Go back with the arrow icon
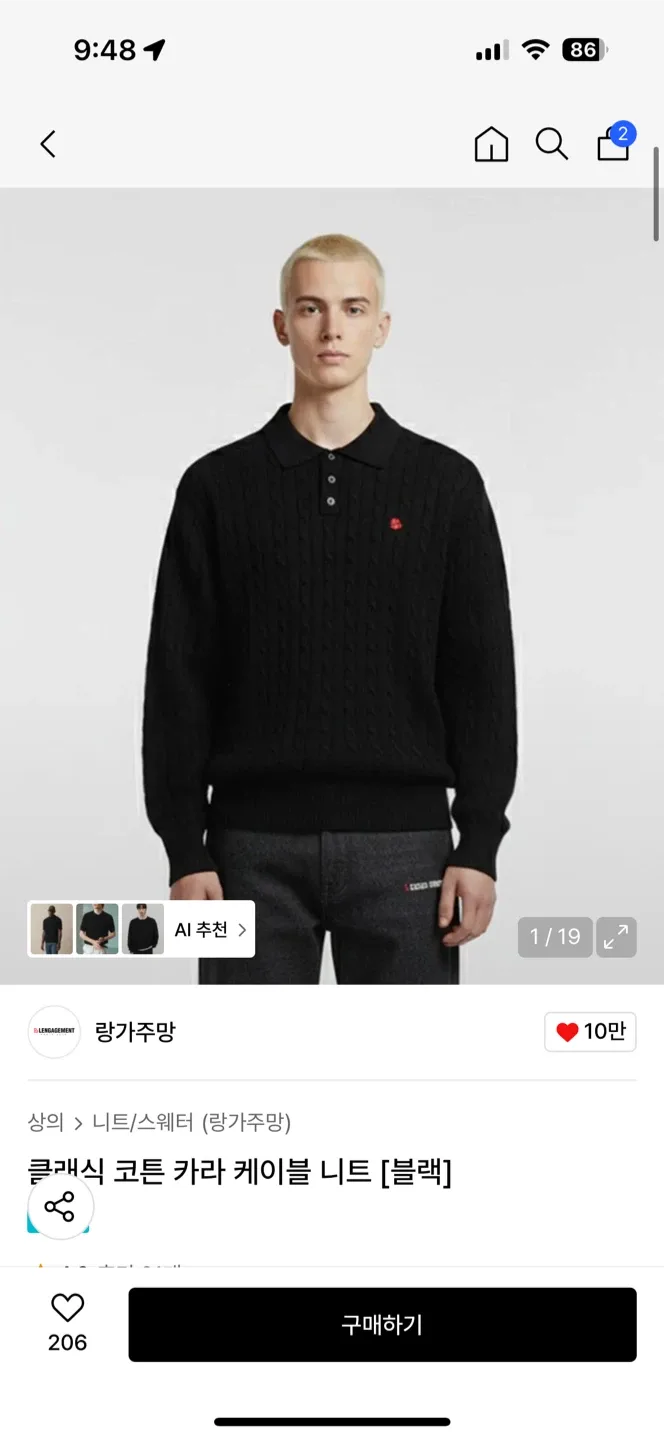Screen dimensions: 664x1440 [x=48, y=144]
